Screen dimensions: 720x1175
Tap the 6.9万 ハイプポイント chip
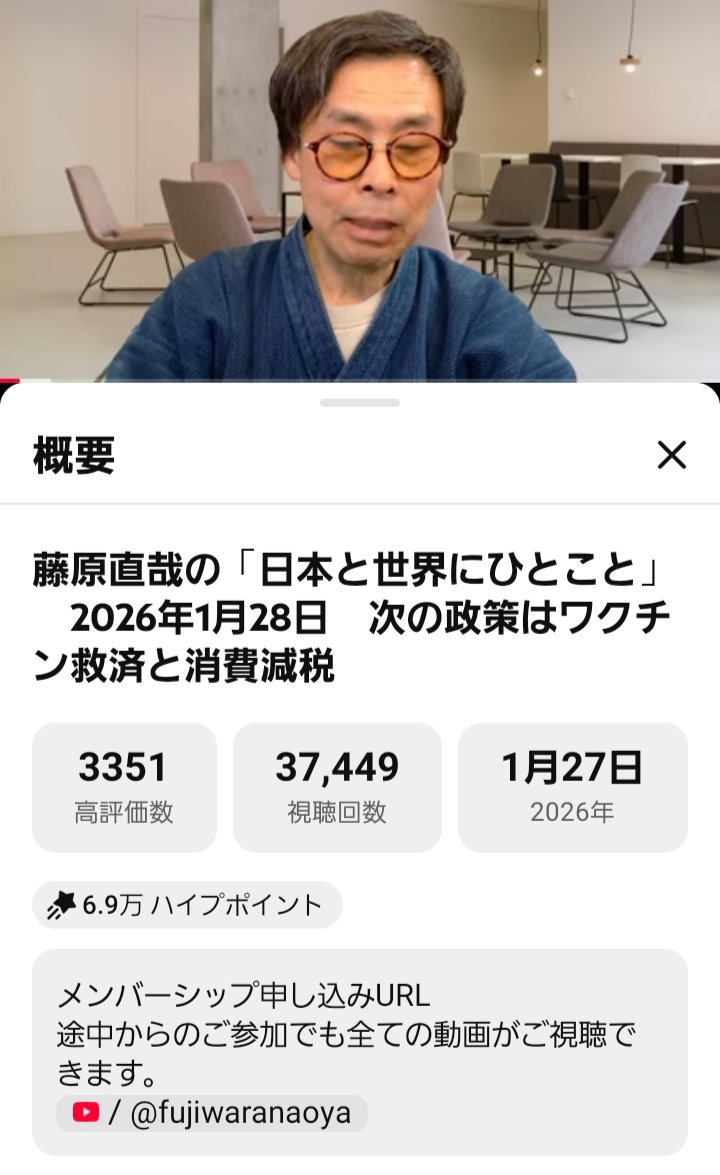coord(187,905)
